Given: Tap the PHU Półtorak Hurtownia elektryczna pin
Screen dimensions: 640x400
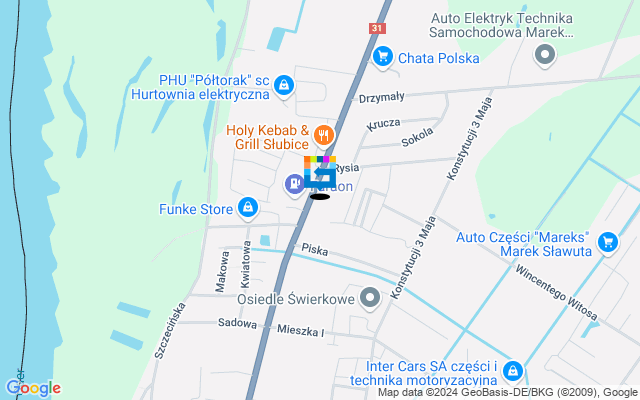Looking at the screenshot, I should [284, 85].
